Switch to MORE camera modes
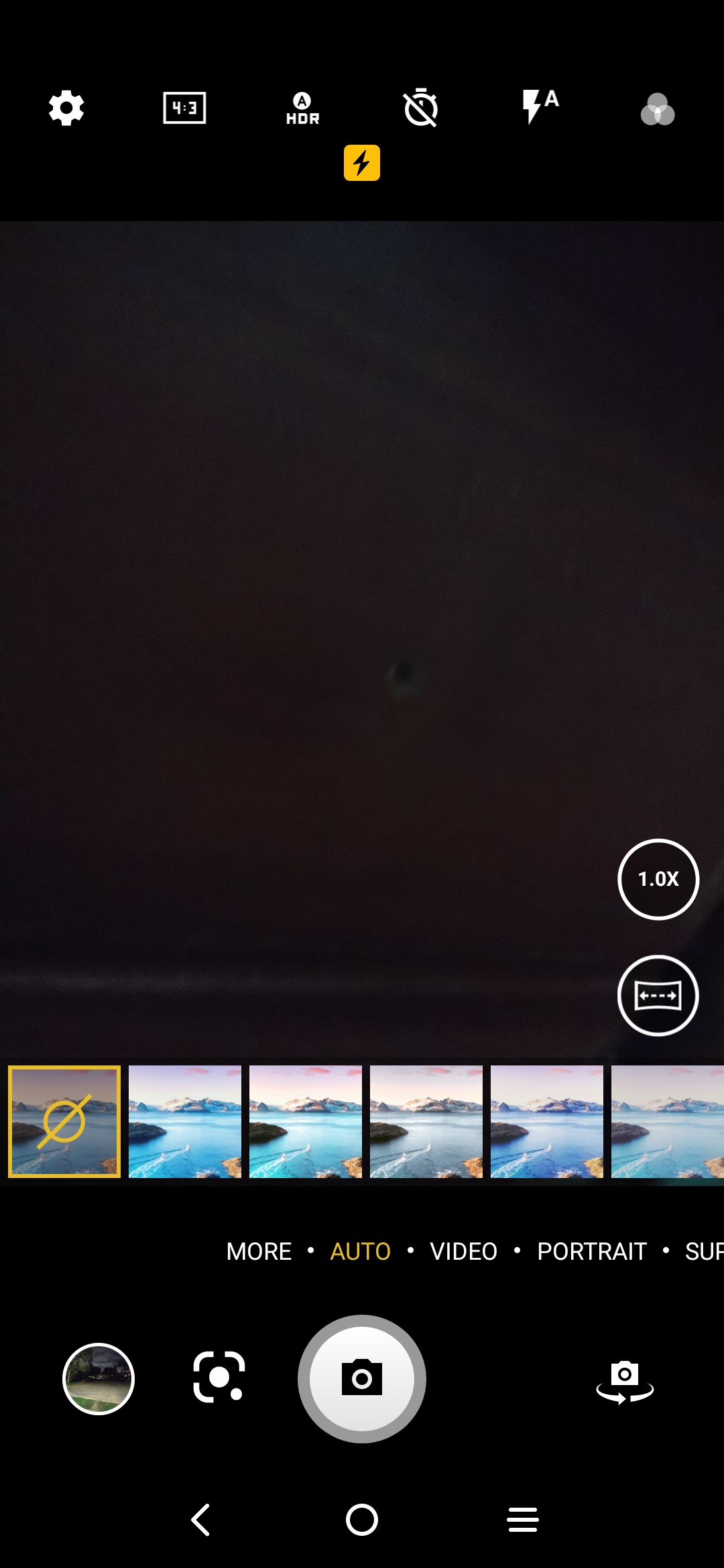The height and width of the screenshot is (1568, 724). (x=259, y=1251)
